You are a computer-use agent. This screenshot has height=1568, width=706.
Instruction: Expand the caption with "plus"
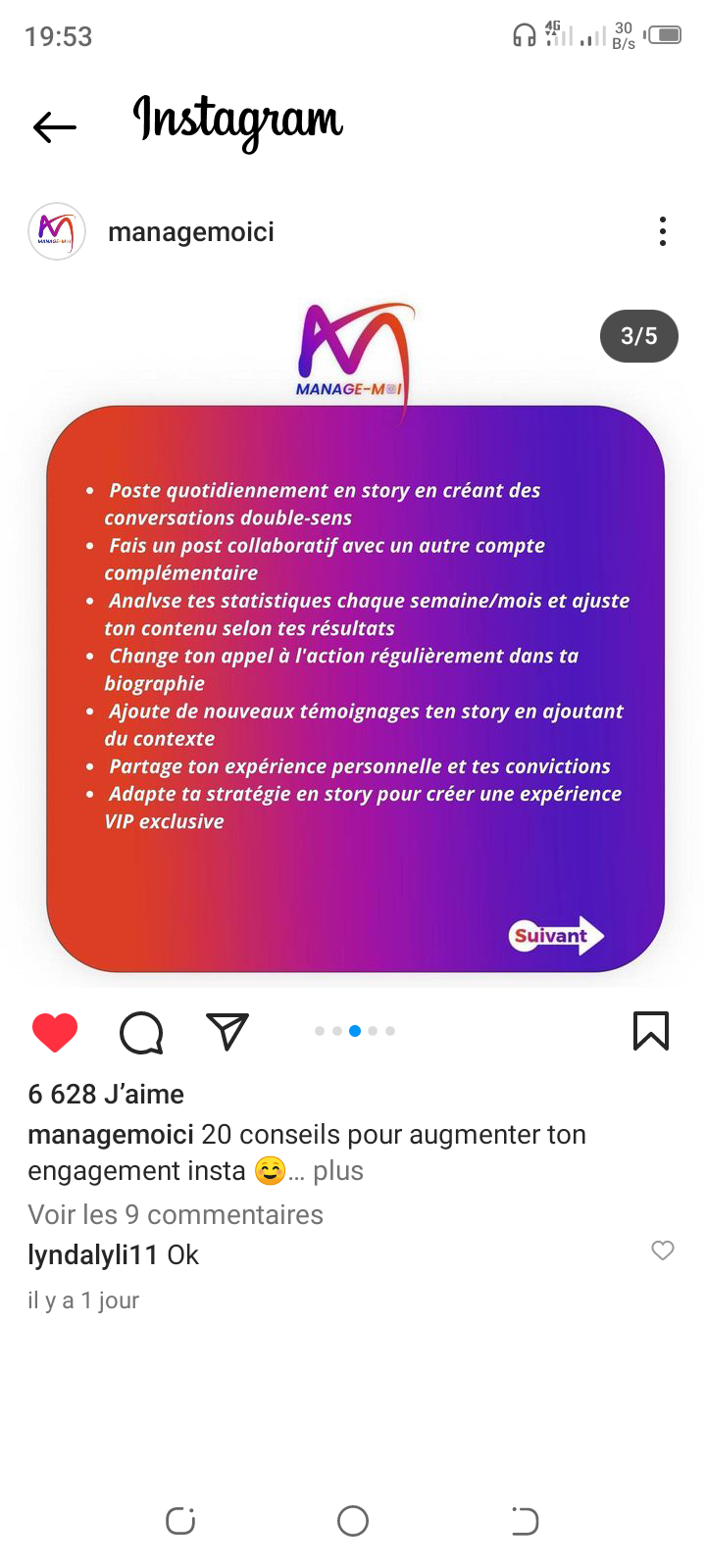click(338, 1171)
